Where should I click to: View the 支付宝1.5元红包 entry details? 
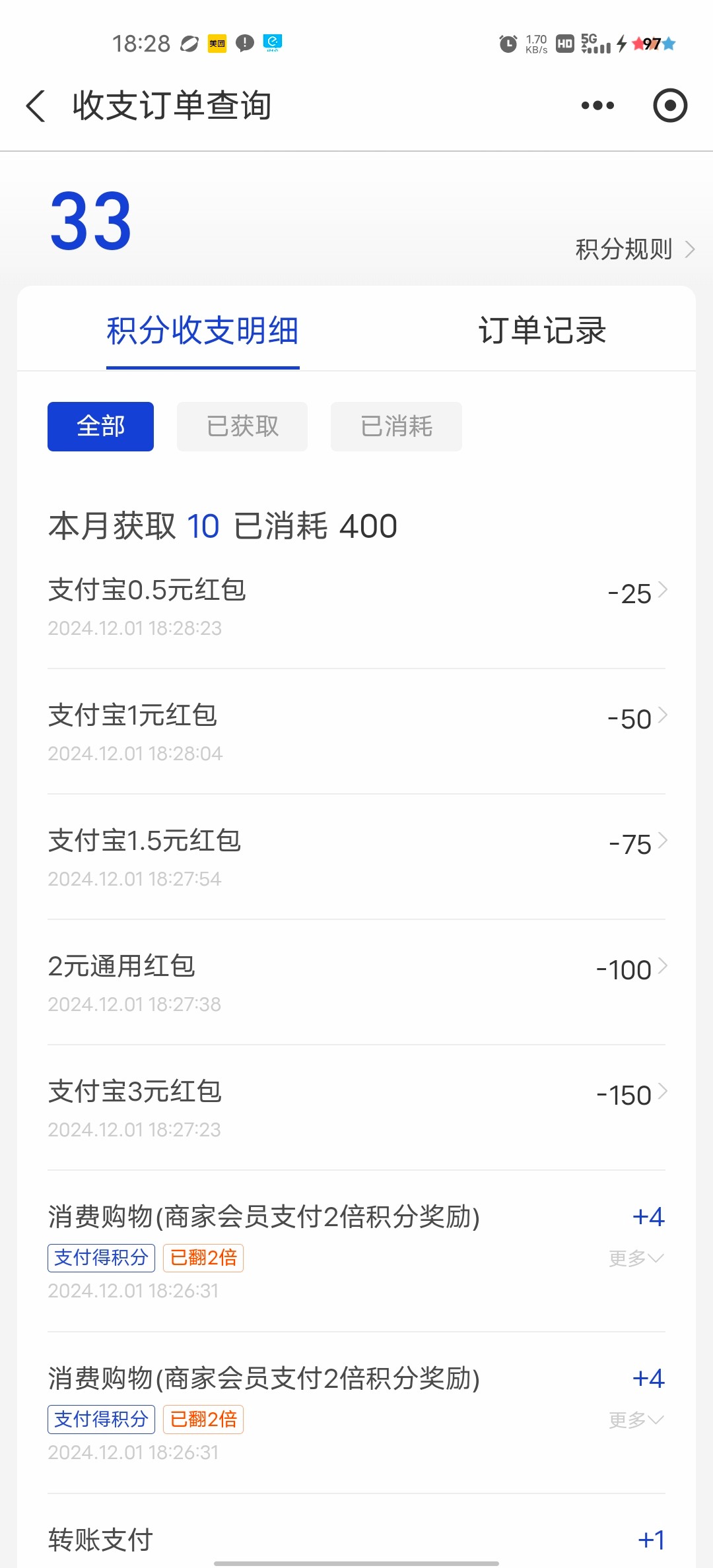click(x=356, y=857)
